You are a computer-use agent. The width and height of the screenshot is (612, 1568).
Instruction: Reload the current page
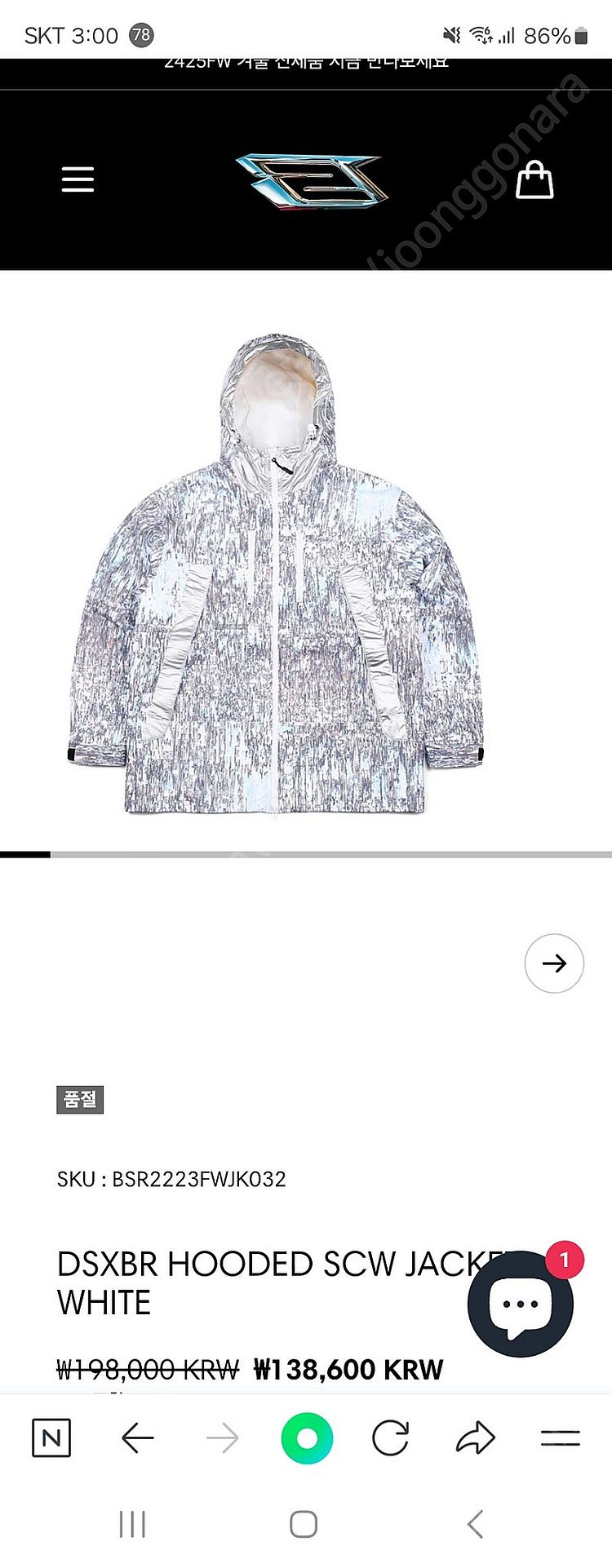tap(390, 1437)
